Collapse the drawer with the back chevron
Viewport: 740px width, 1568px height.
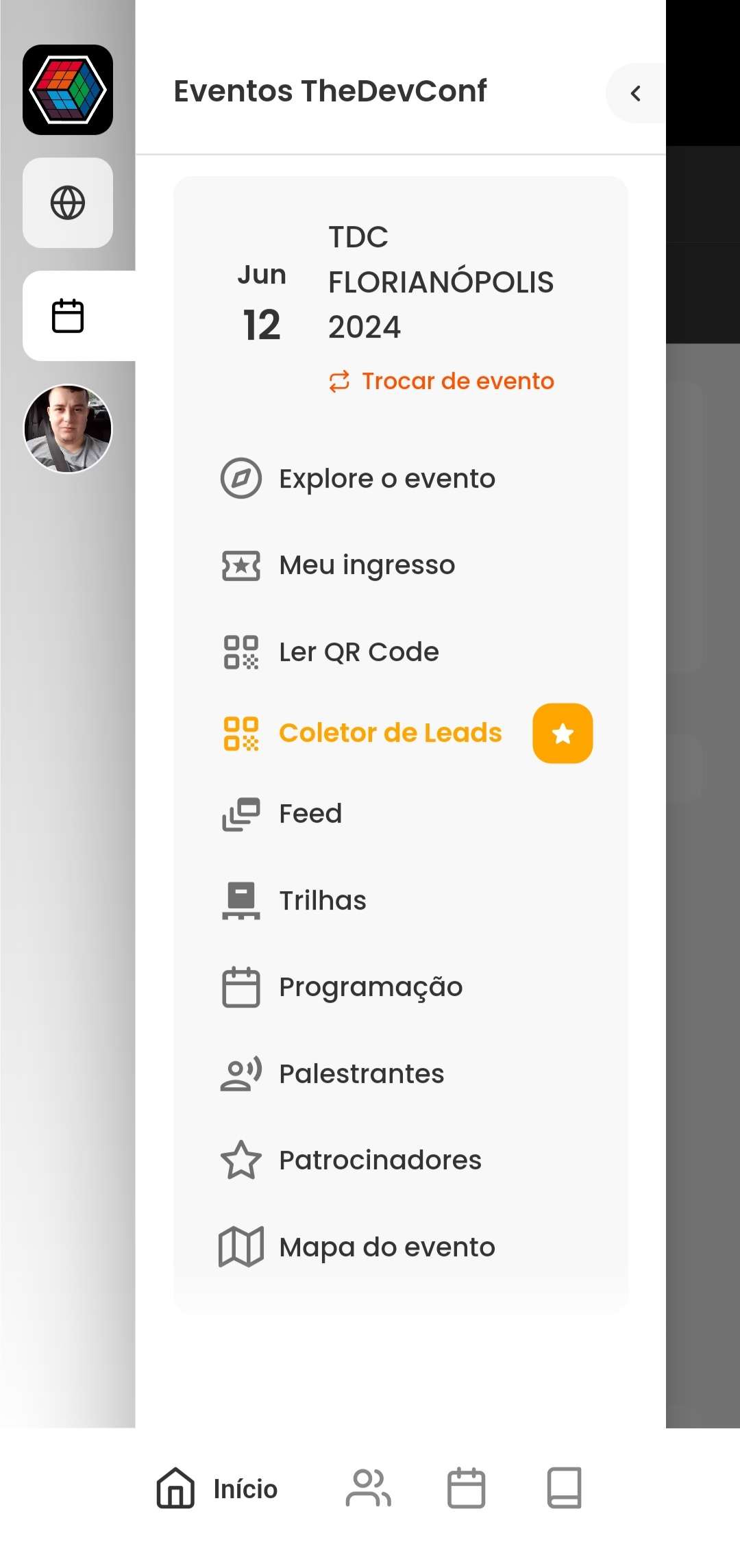636,93
